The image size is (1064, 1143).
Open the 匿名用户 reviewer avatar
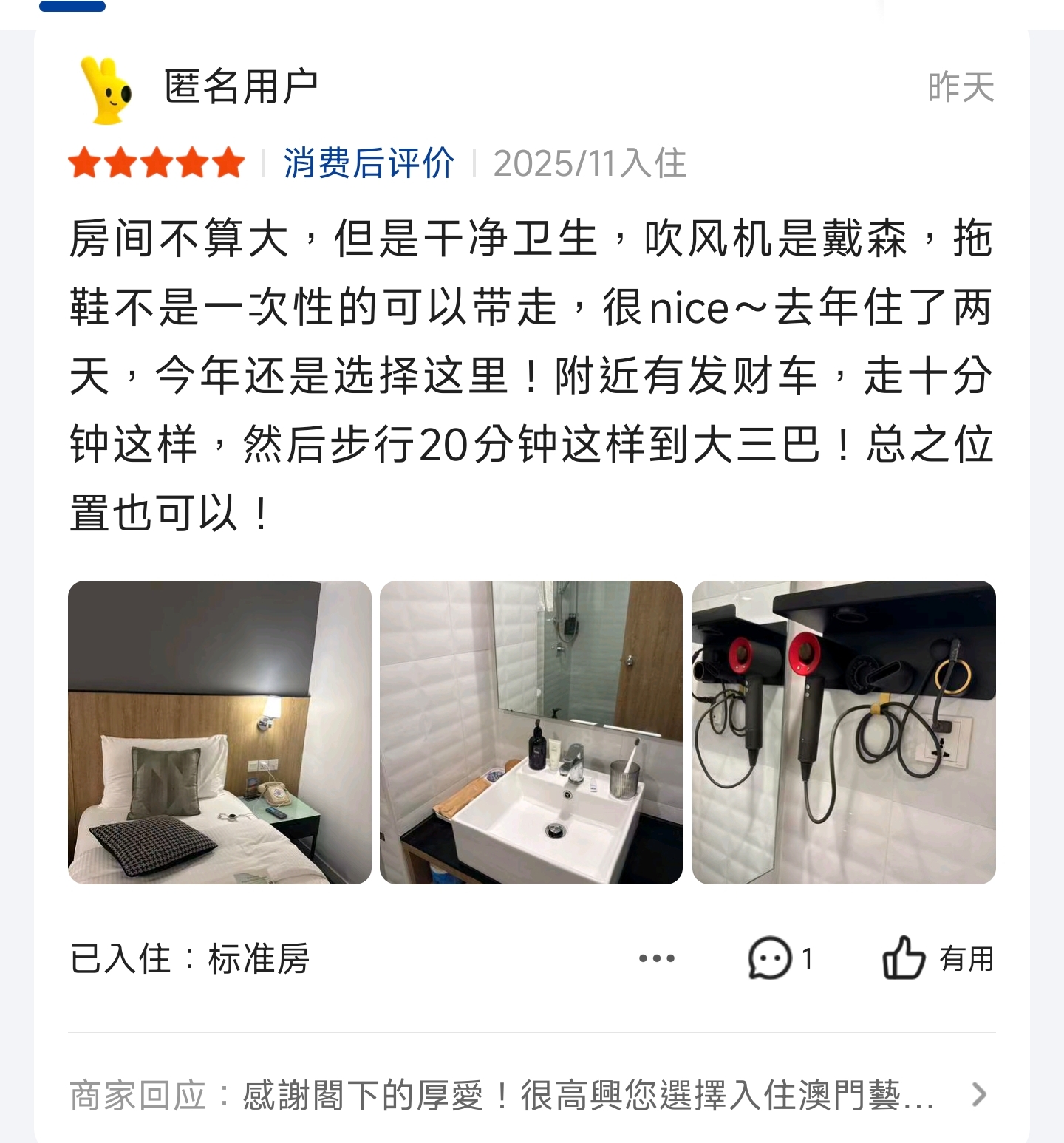108,89
